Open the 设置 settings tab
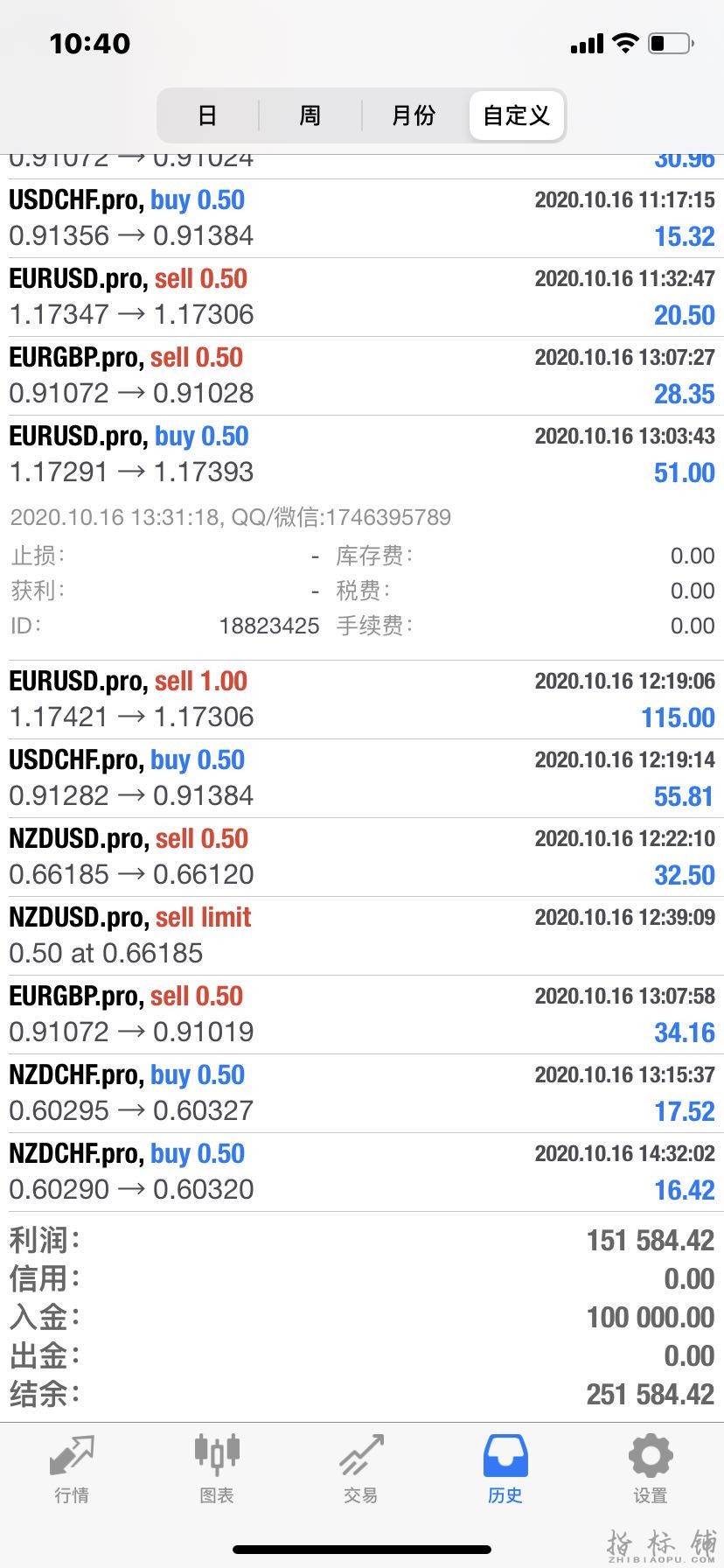 tap(651, 1470)
